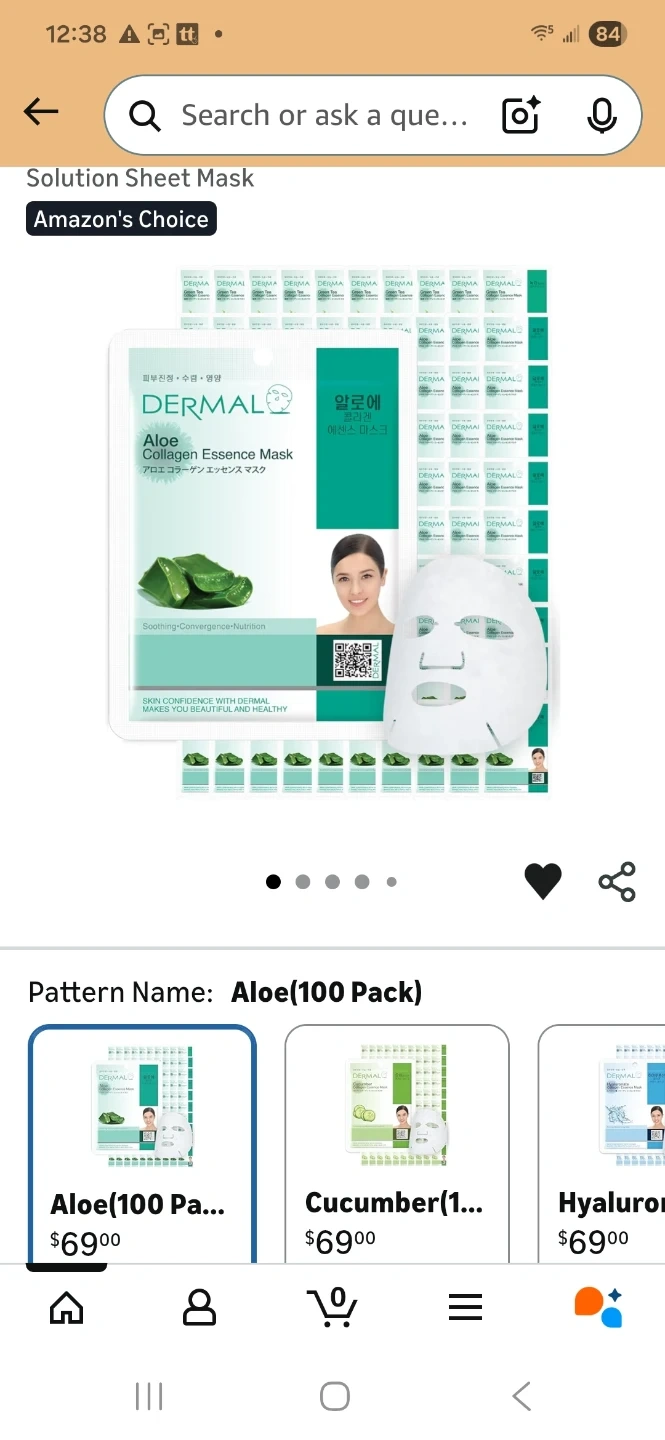Open the hamburger menu tab
The height and width of the screenshot is (1440, 665).
pyautogui.click(x=465, y=1306)
